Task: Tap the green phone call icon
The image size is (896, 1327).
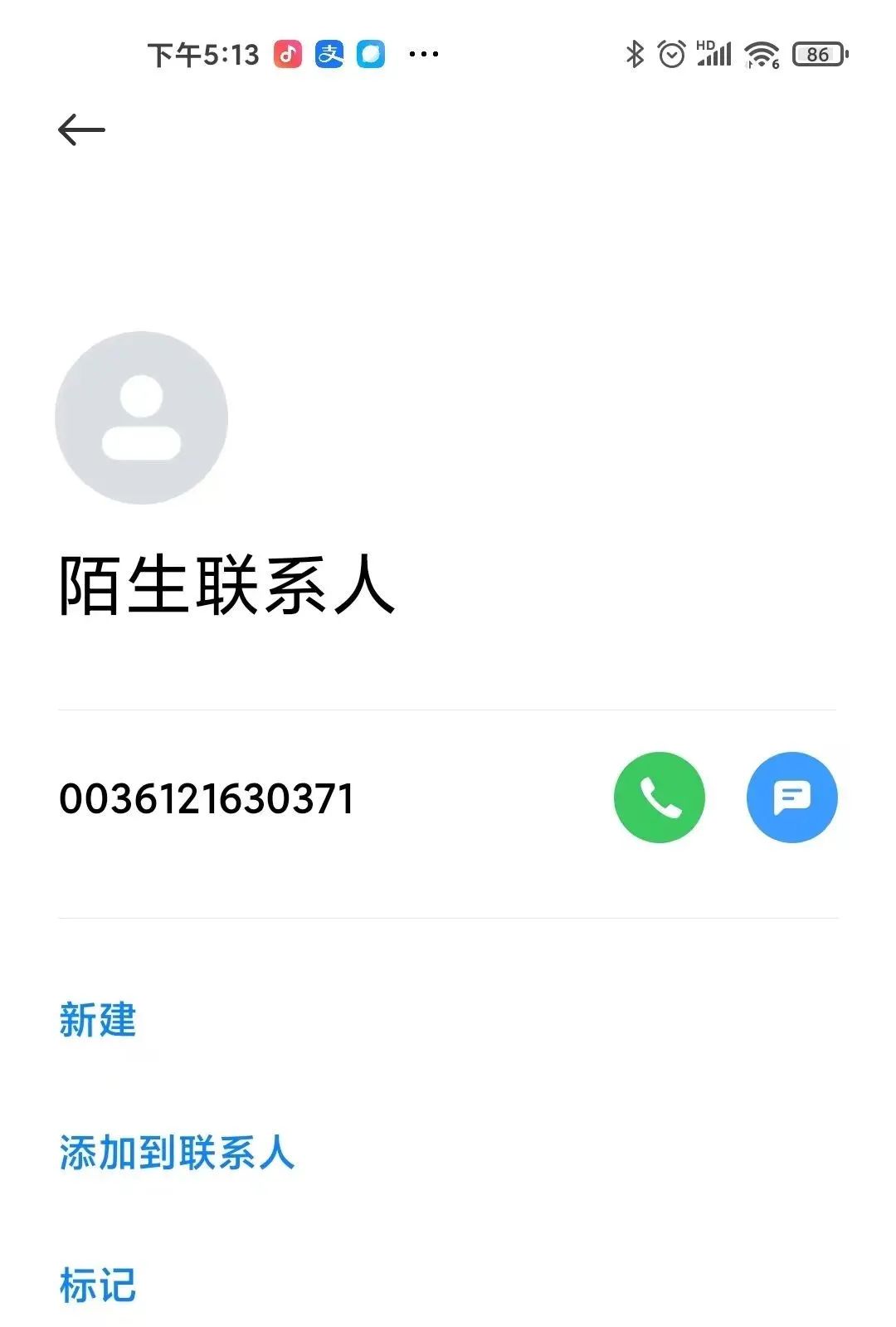Action: (660, 797)
